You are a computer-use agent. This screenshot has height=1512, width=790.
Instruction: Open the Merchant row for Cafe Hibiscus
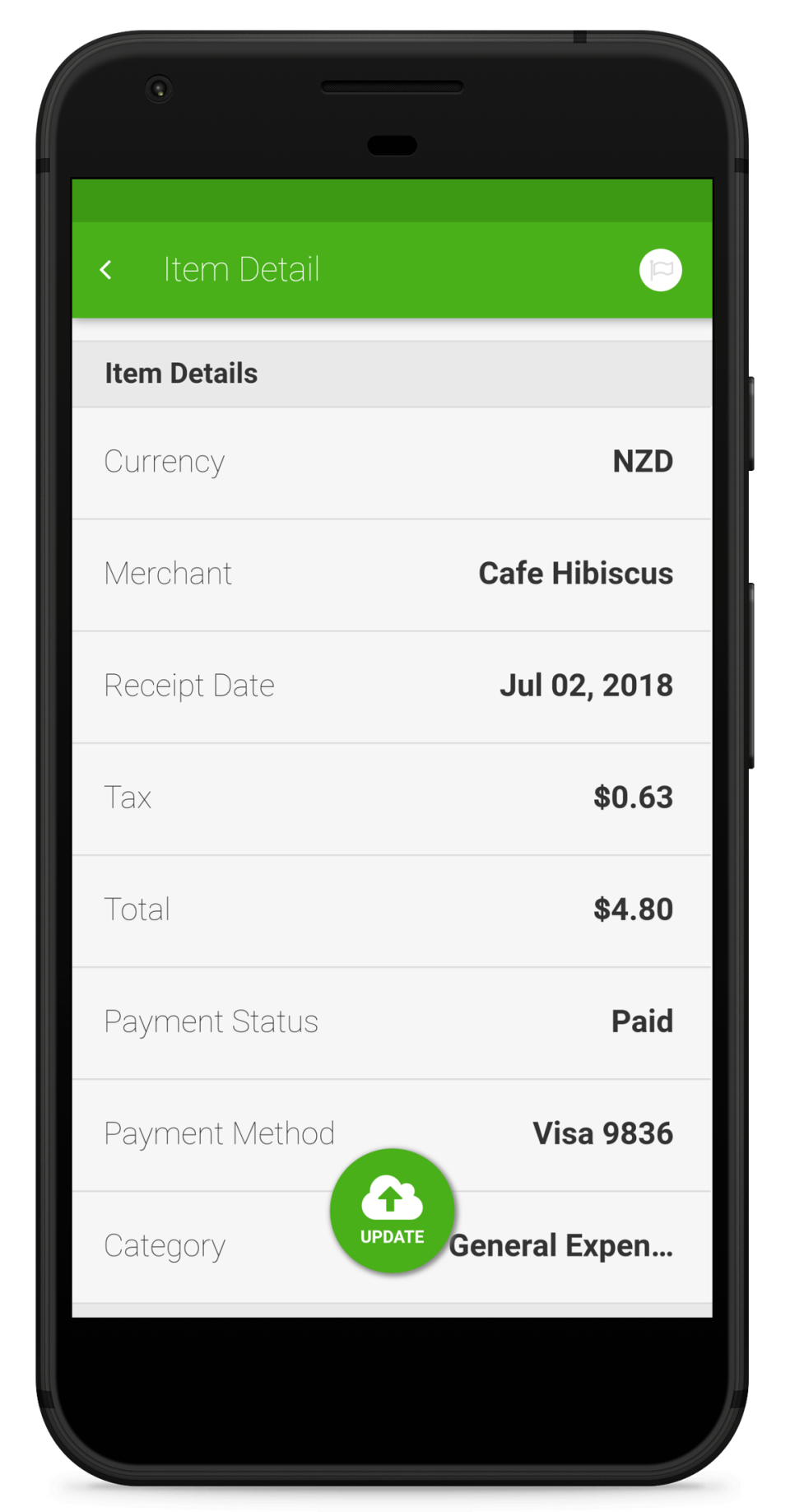pyautogui.click(x=392, y=575)
